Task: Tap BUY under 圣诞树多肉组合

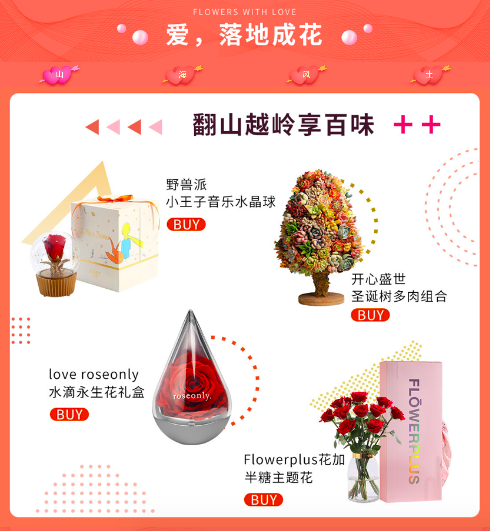Action: [x=370, y=315]
